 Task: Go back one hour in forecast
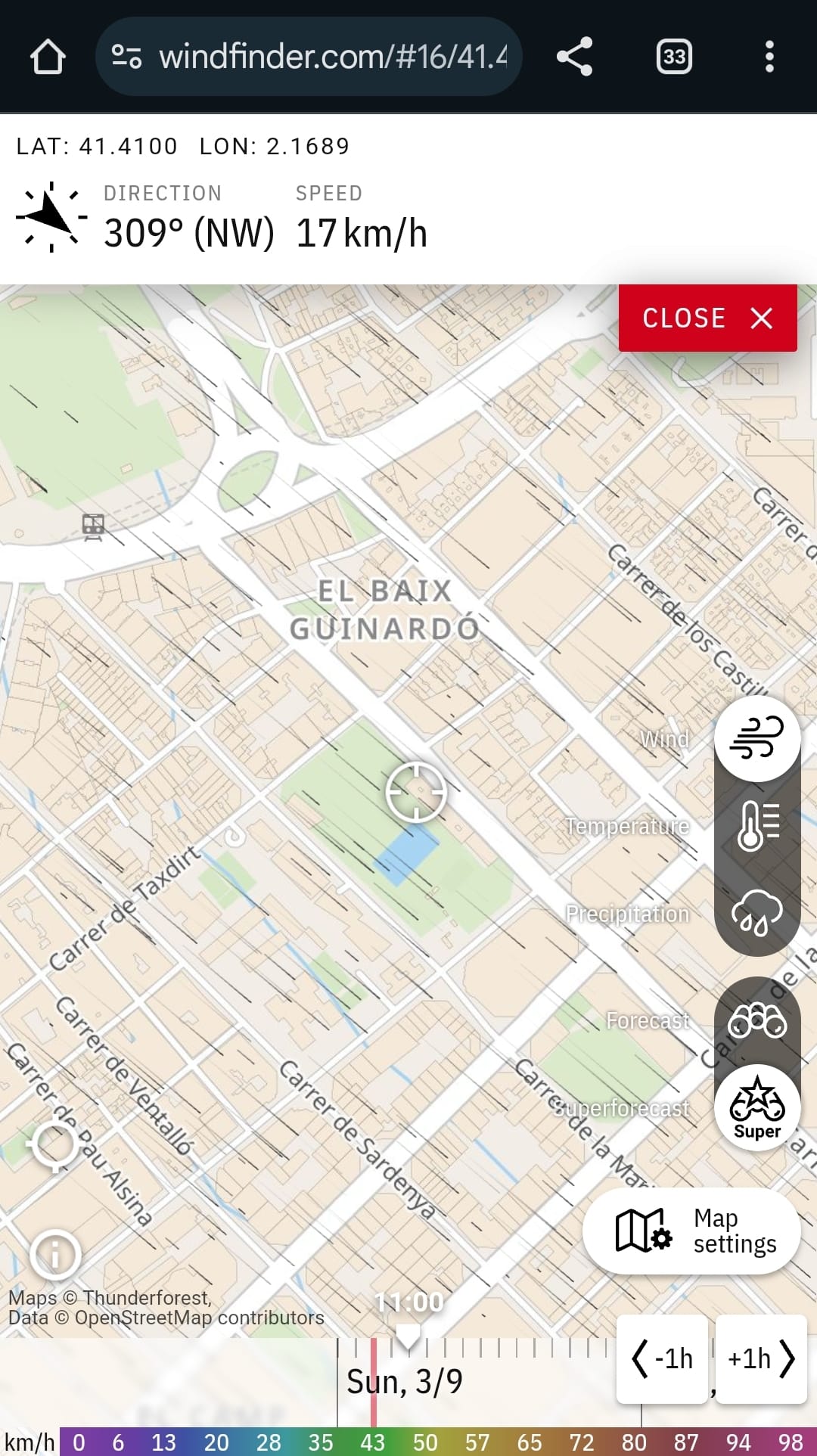(x=663, y=1358)
